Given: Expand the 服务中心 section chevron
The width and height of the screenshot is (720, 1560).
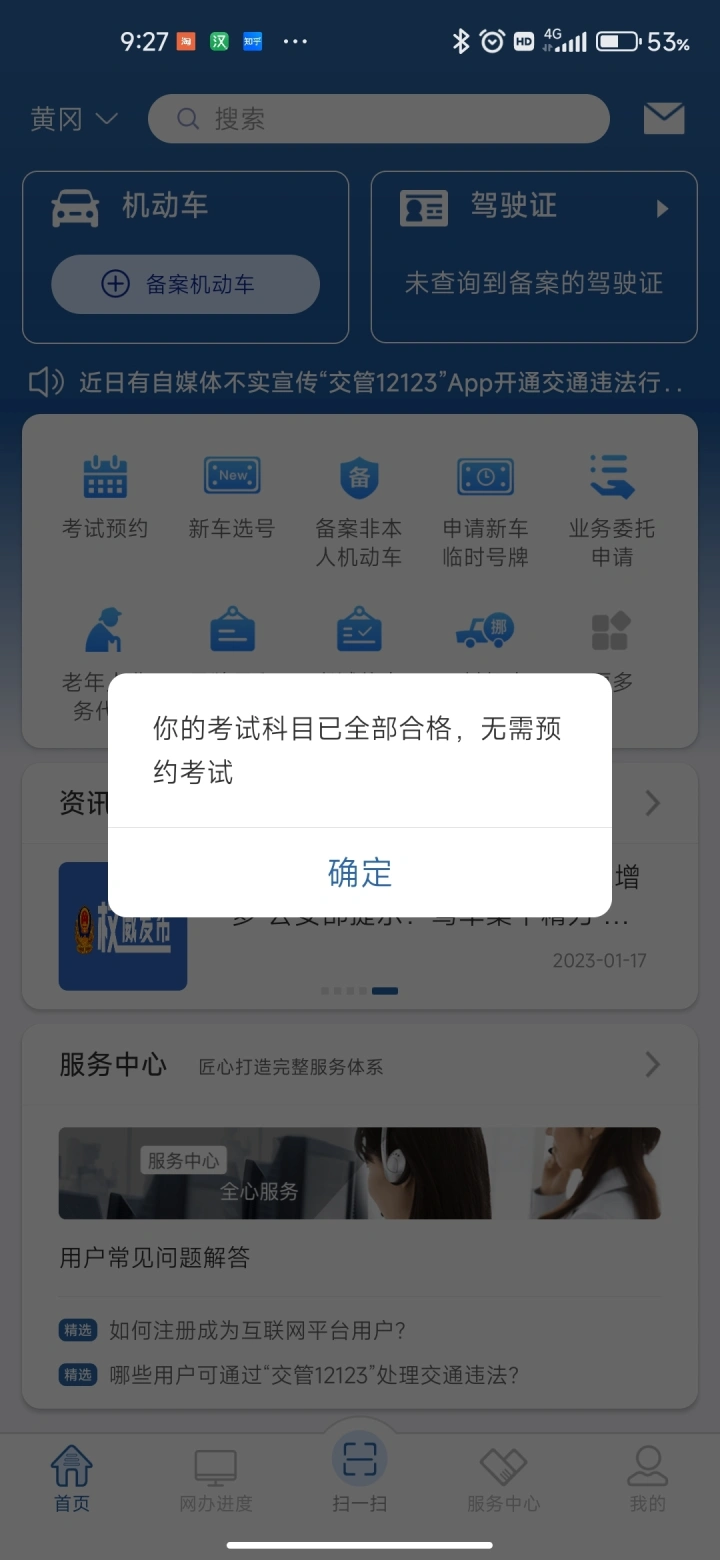Looking at the screenshot, I should [652, 1065].
